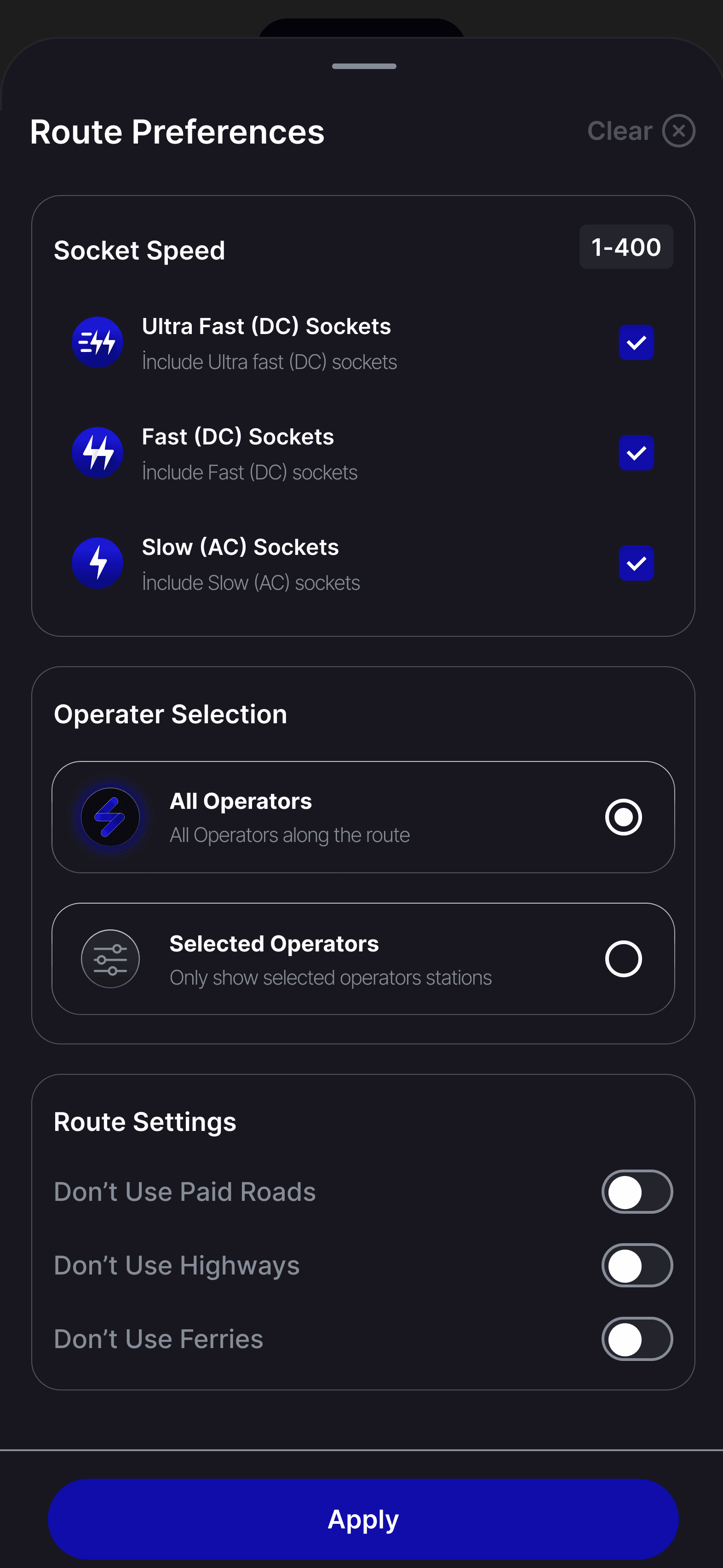Click the Slow (AC) sockets lightning icon
The width and height of the screenshot is (723, 1568).
(98, 563)
